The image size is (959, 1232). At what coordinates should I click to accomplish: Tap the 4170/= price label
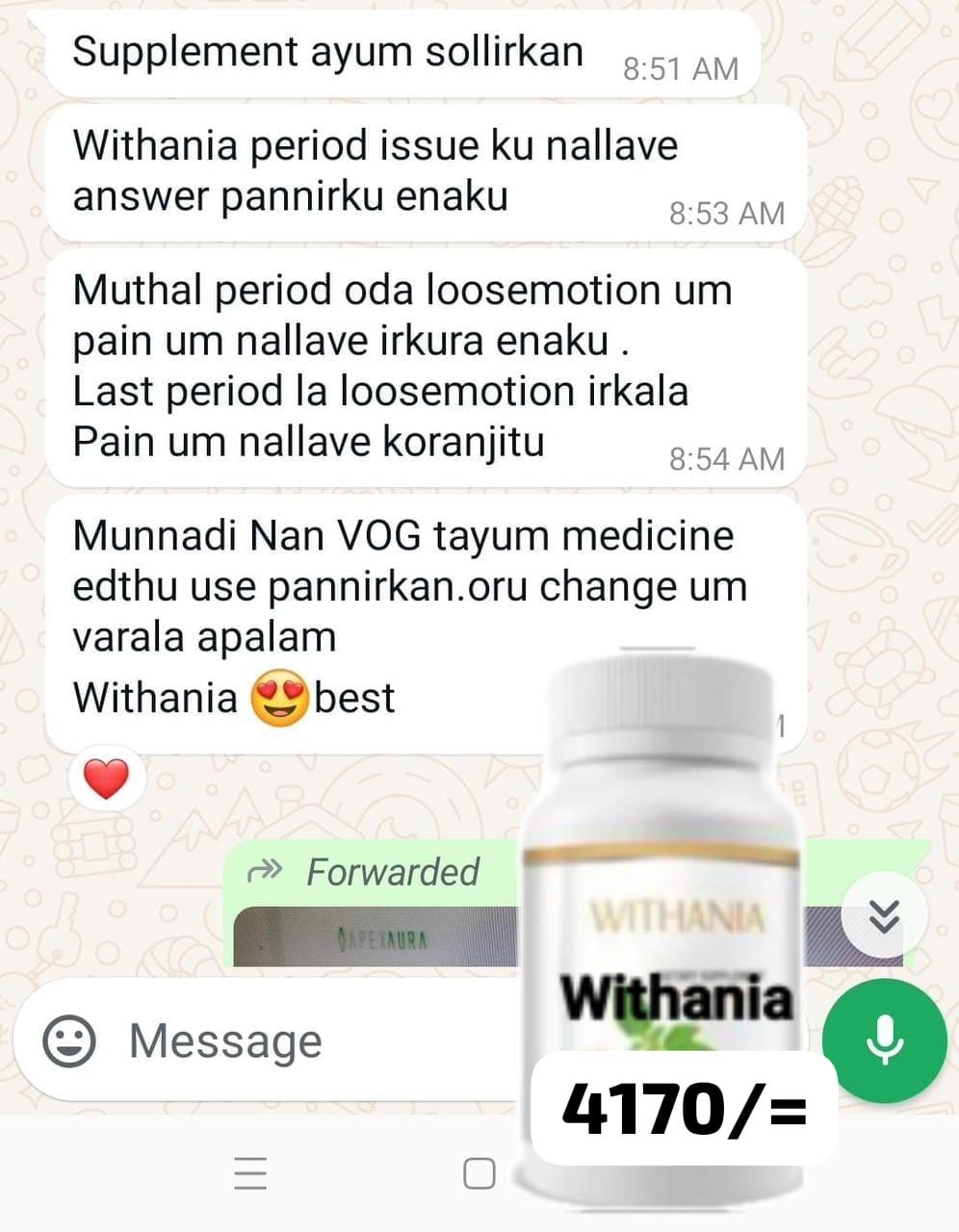[x=687, y=1105]
